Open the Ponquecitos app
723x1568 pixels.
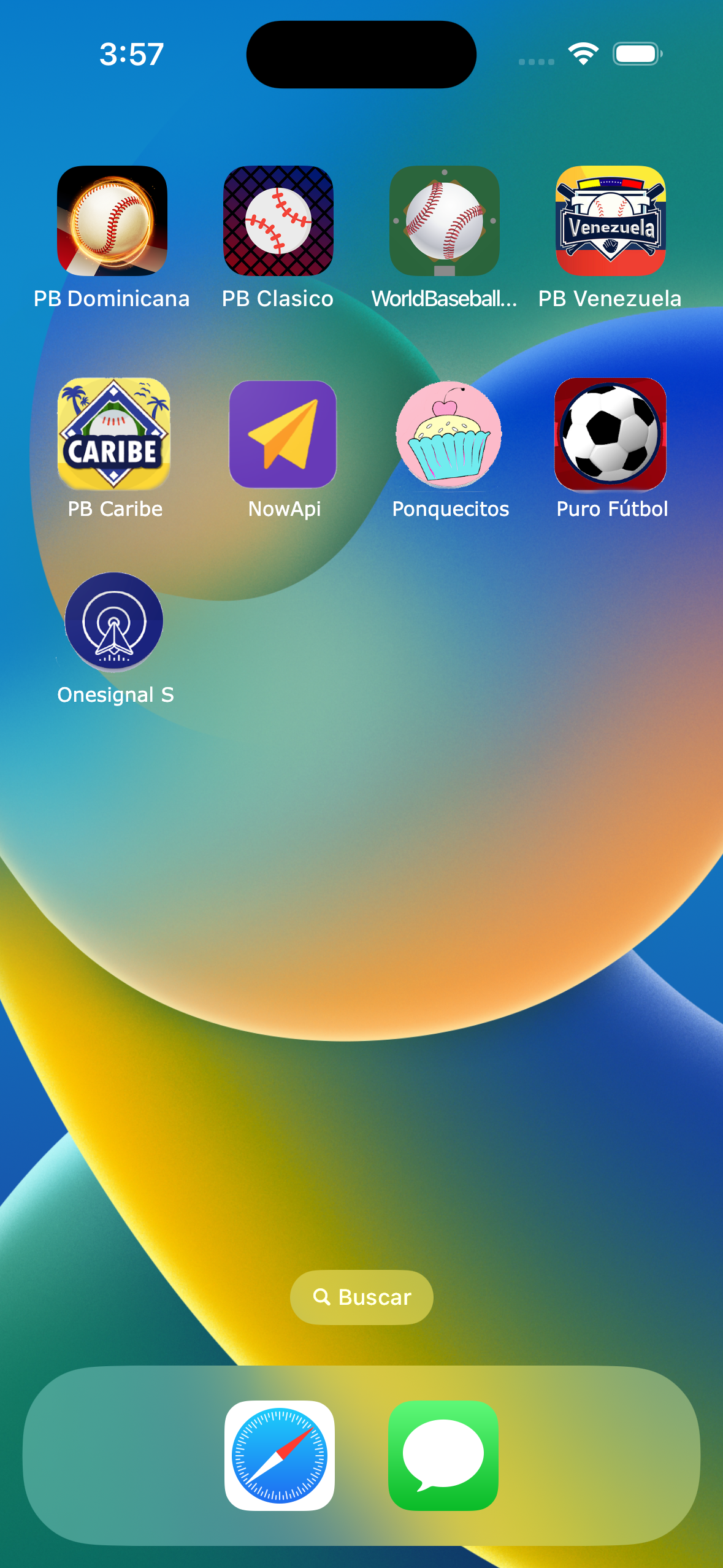pyautogui.click(x=449, y=434)
